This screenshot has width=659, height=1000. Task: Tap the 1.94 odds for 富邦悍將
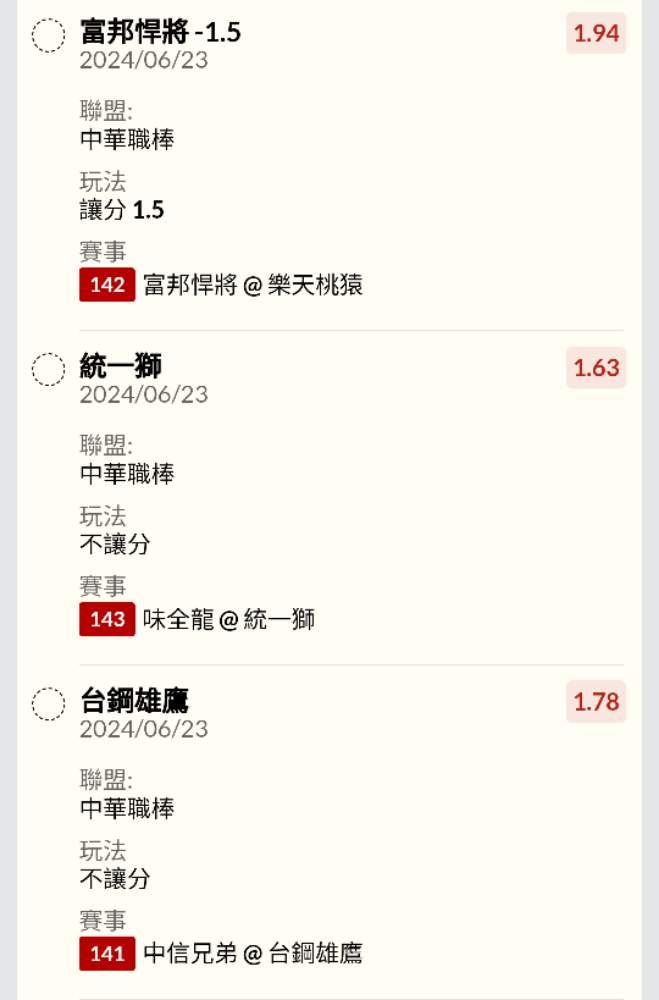(596, 33)
